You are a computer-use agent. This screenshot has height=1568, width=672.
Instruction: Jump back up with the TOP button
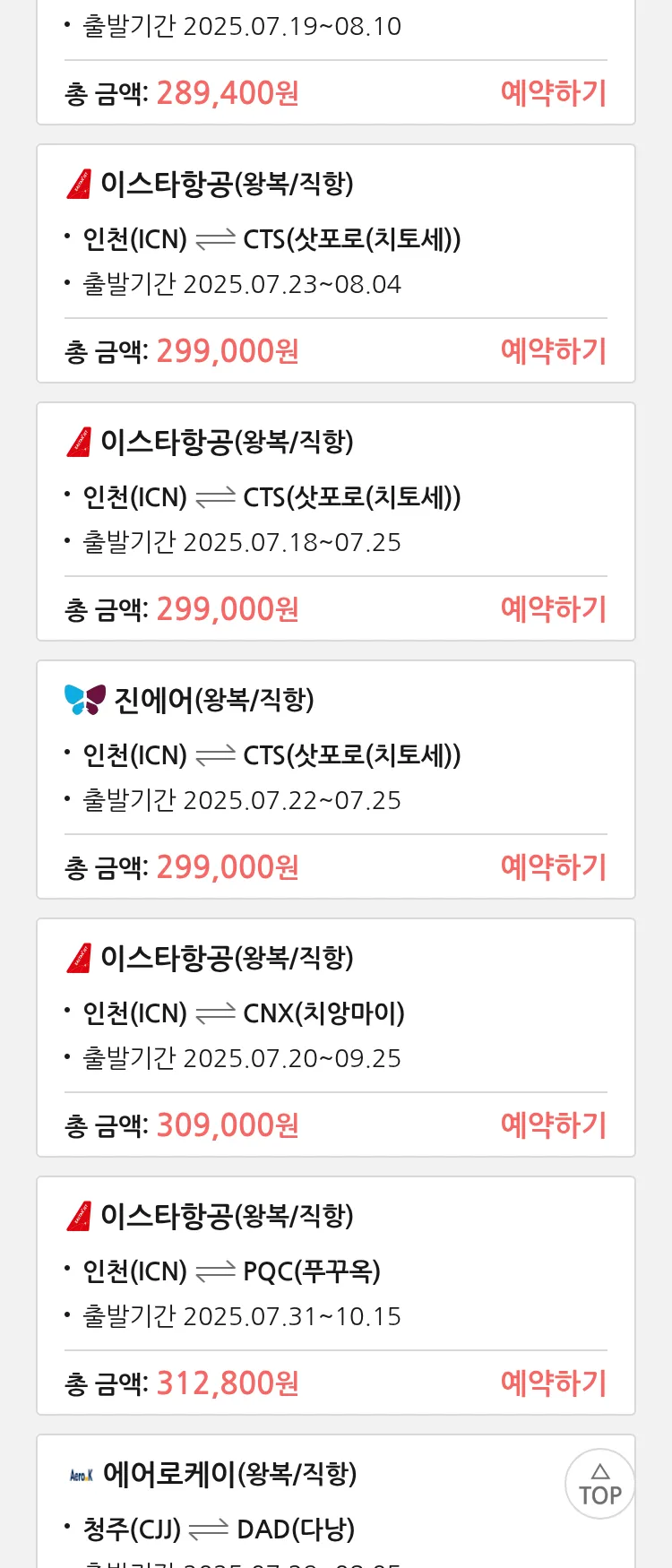tap(599, 1485)
